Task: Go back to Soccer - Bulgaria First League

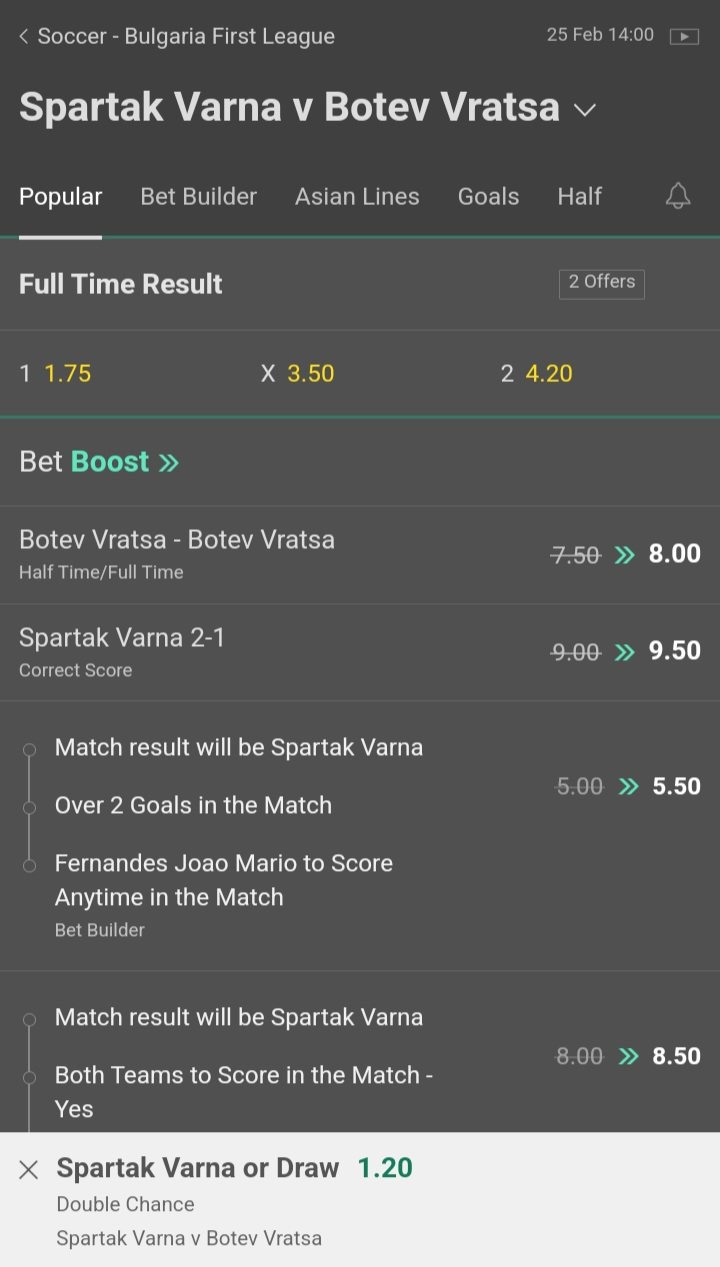Action: click(x=176, y=36)
